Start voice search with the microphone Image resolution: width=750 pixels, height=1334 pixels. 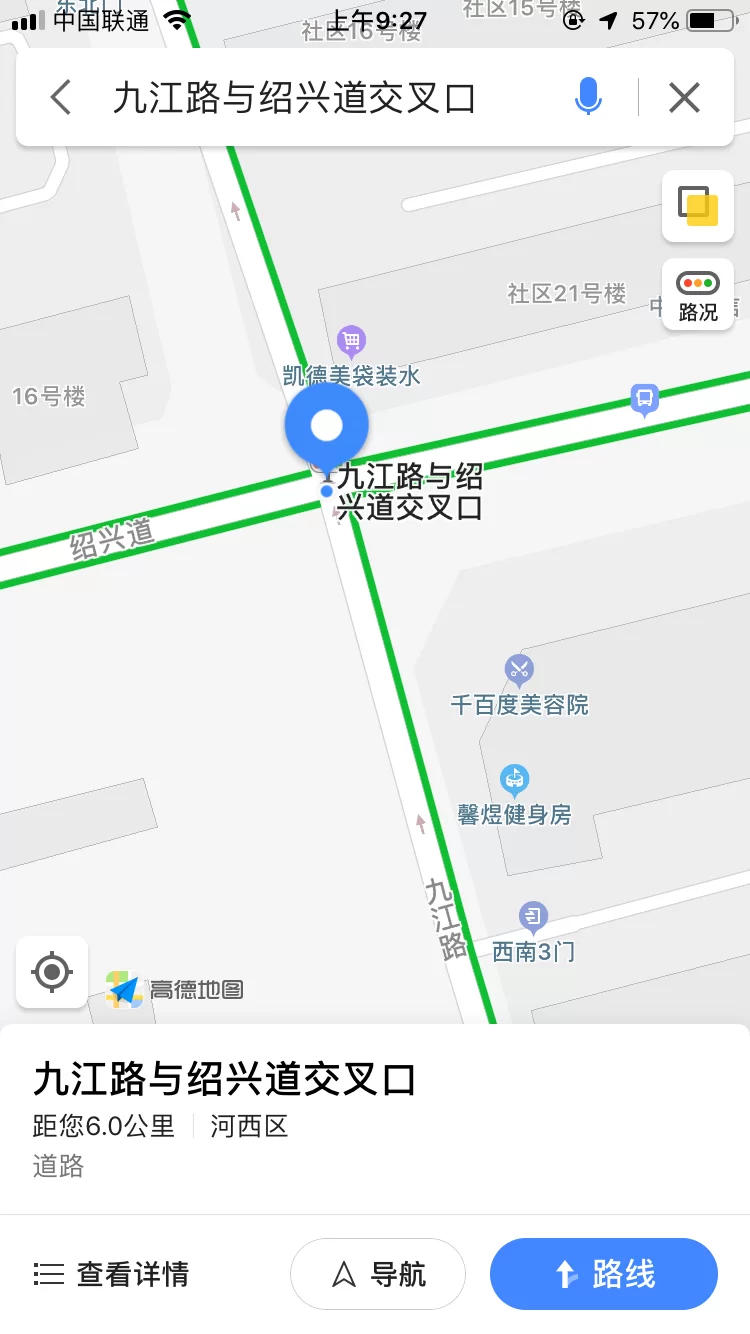pyautogui.click(x=588, y=98)
